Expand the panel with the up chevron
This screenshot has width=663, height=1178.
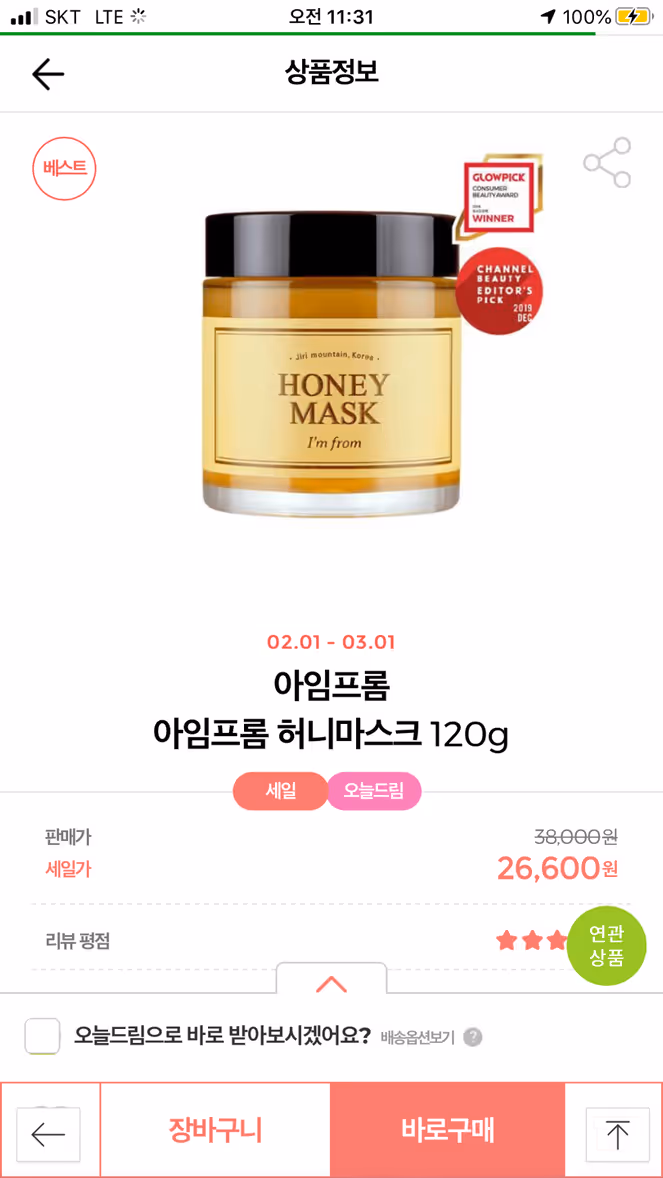[x=332, y=983]
